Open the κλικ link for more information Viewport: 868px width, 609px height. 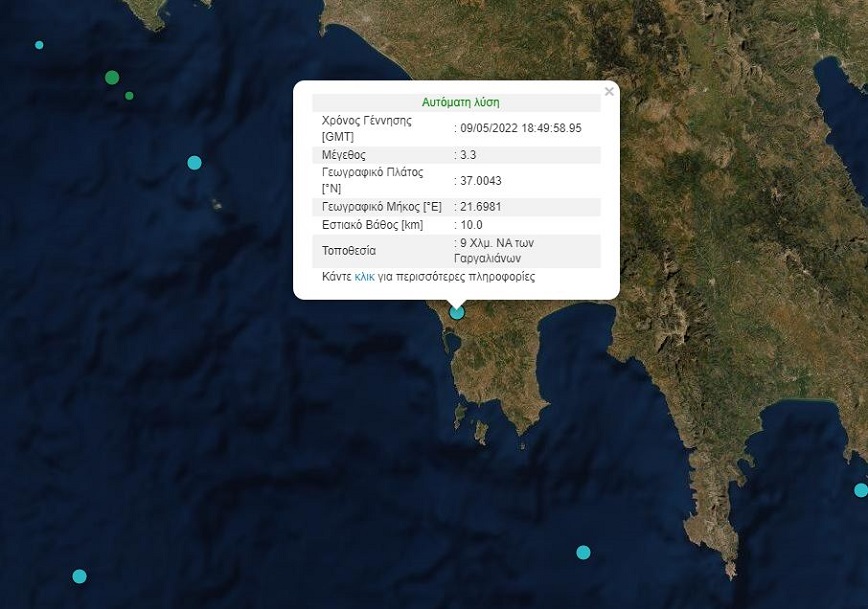pos(364,276)
